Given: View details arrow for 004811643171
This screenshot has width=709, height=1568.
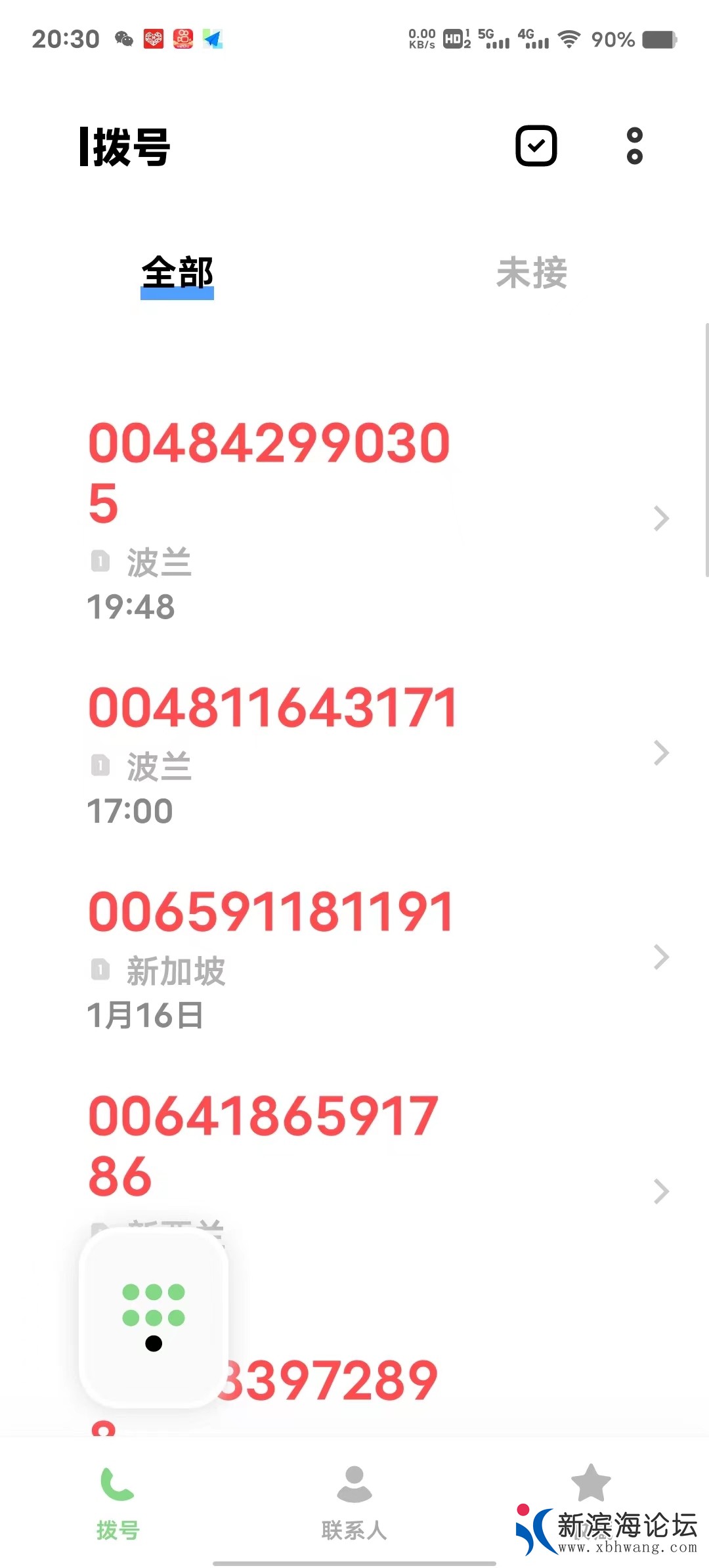Looking at the screenshot, I should [x=661, y=752].
